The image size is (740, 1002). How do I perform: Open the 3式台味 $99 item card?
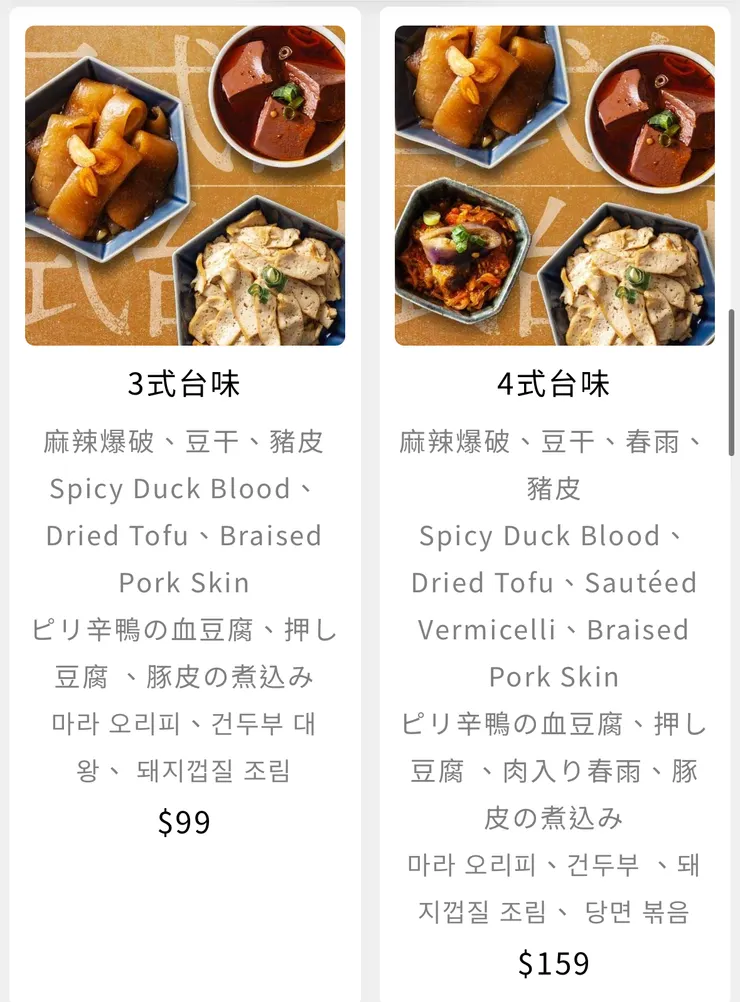tap(185, 384)
